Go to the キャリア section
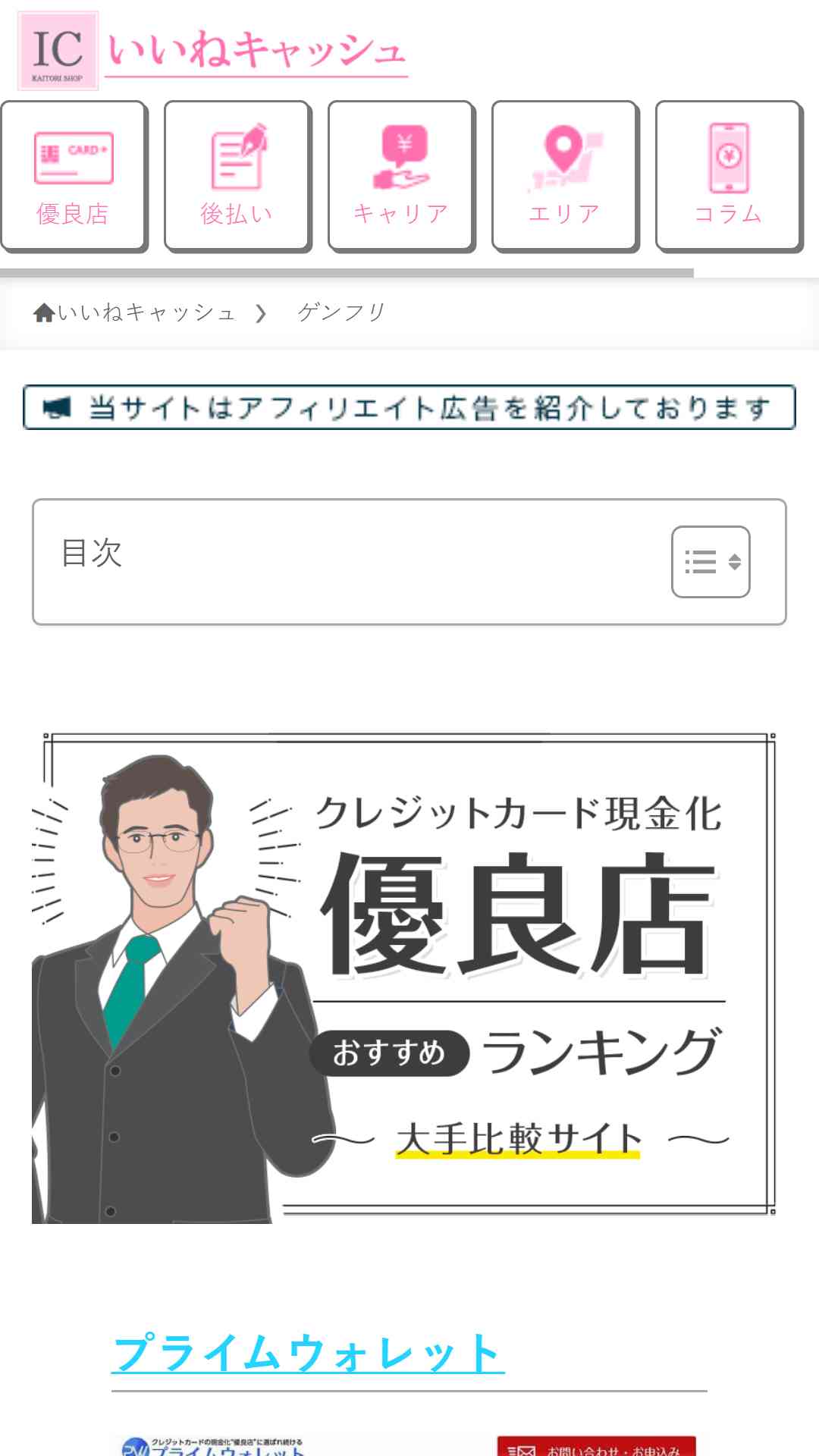819x1456 pixels. pos(400,175)
